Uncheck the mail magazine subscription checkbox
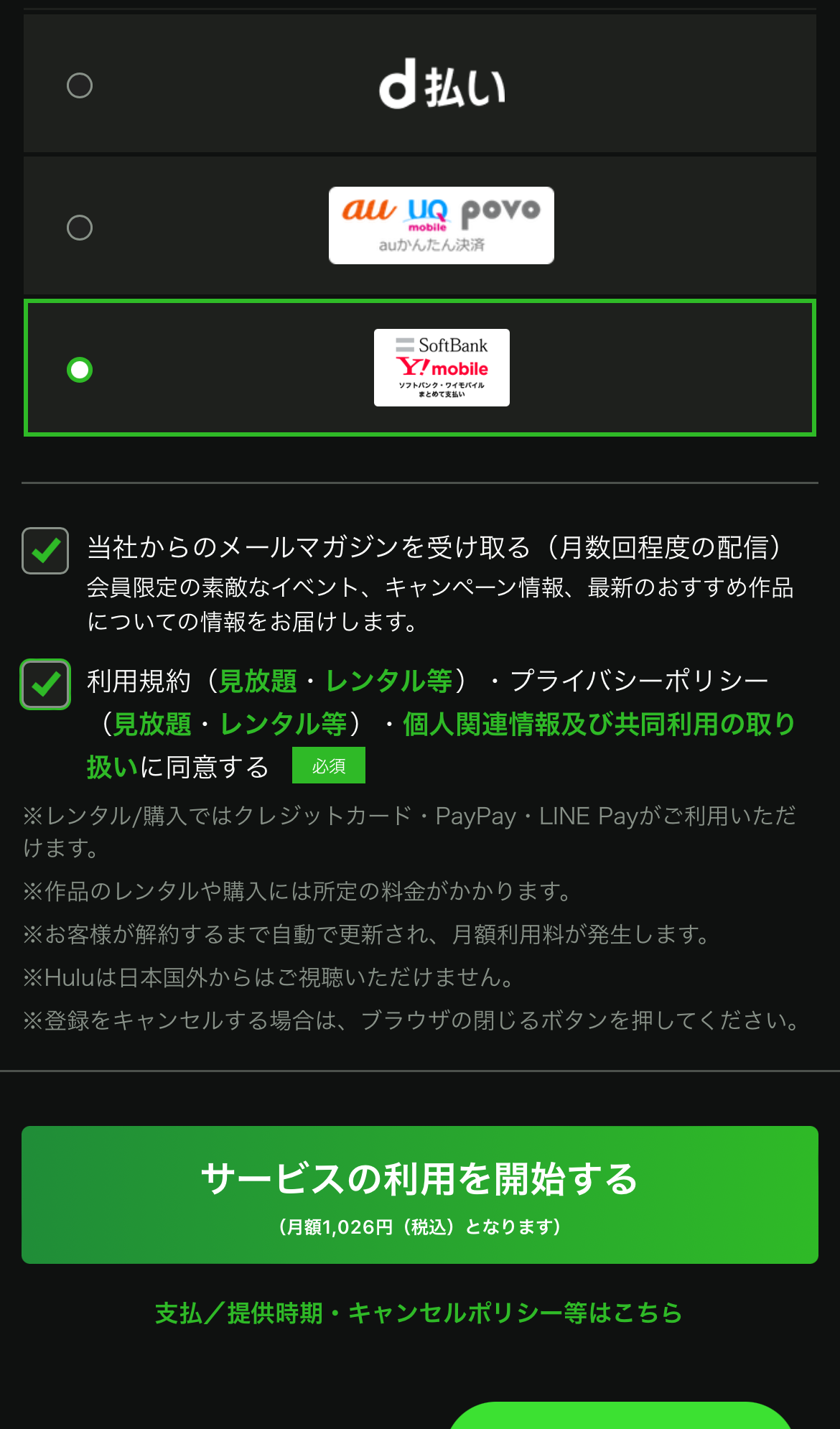 click(x=45, y=551)
